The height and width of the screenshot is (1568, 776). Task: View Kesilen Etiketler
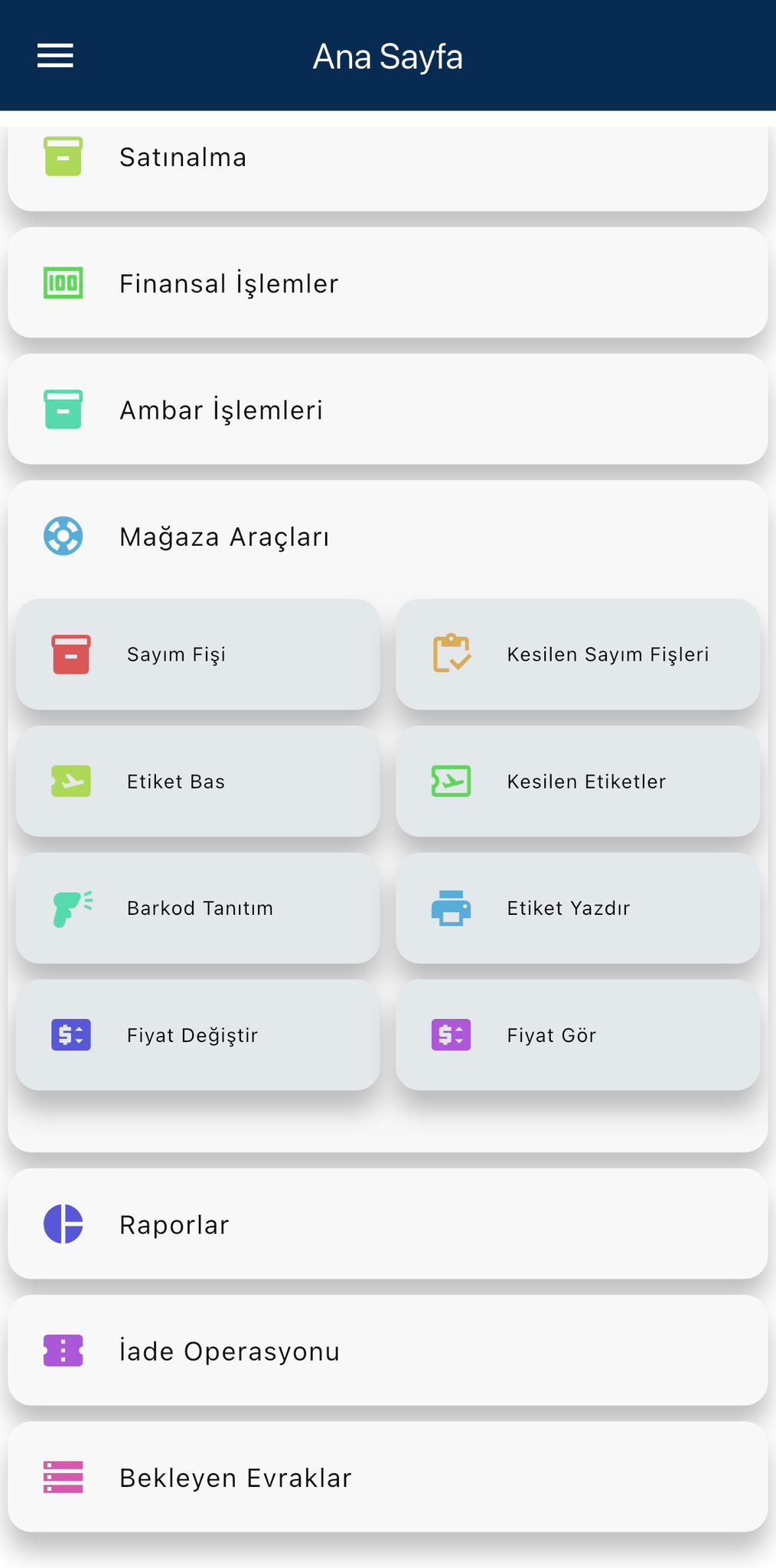(578, 782)
